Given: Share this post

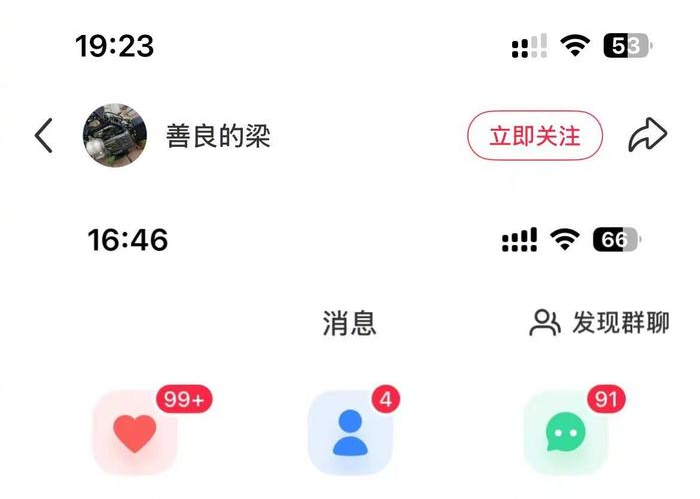Looking at the screenshot, I should coord(647,136).
